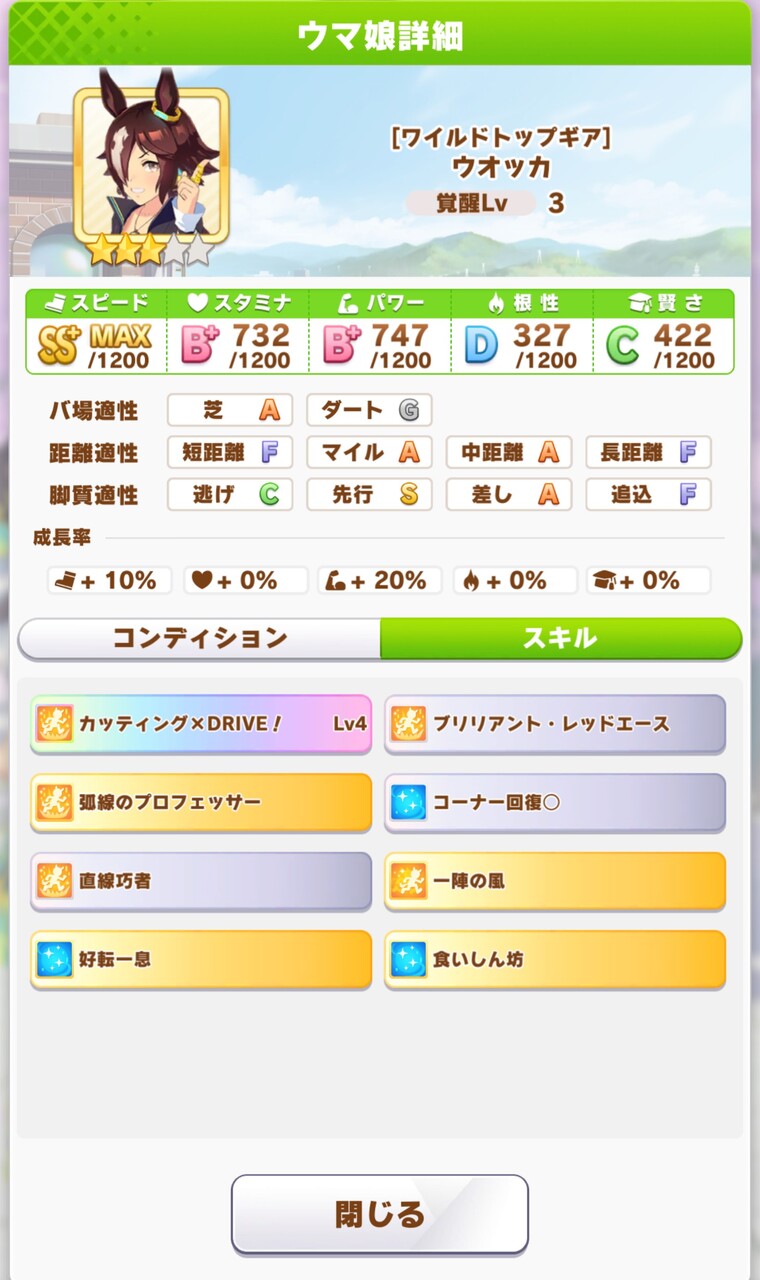View the ブリリアント・レッドエース skill
Image resolution: width=760 pixels, height=1280 pixels.
click(555, 723)
